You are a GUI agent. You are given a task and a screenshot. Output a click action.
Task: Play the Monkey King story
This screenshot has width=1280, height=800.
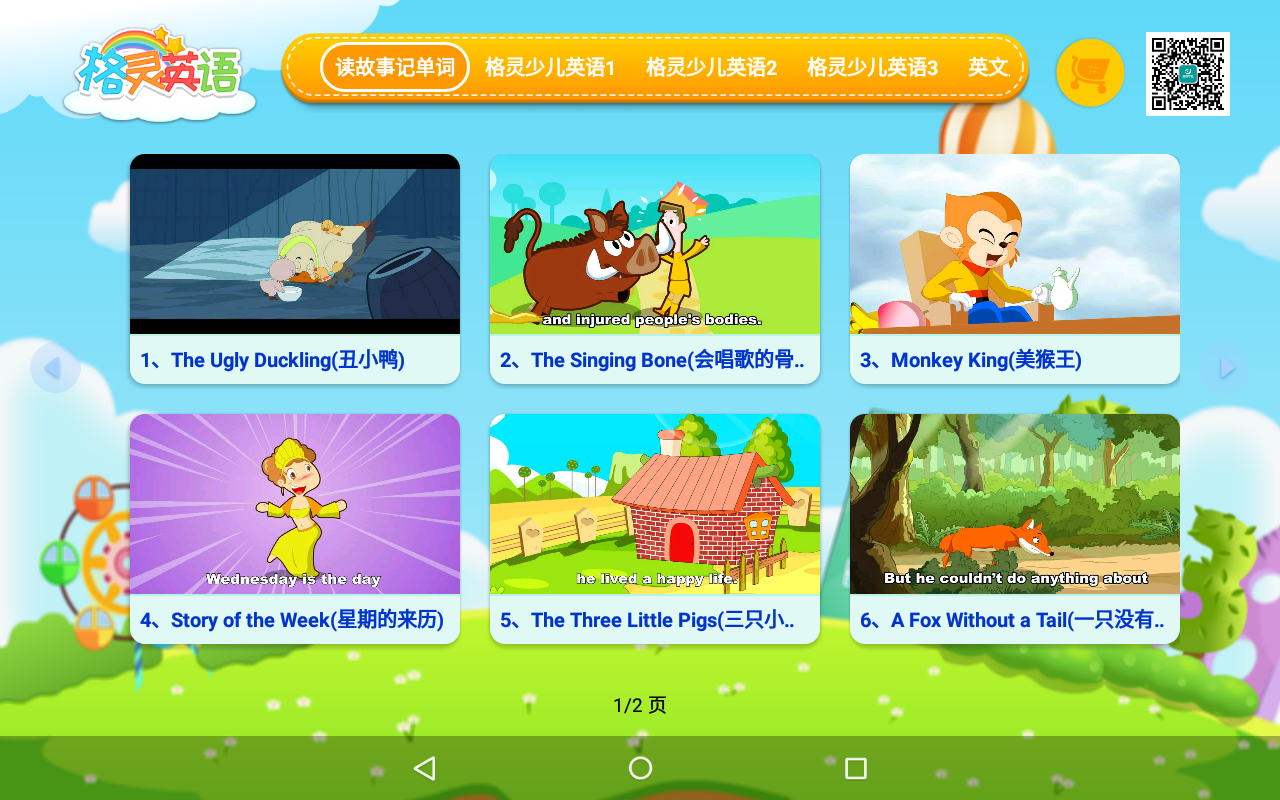(1015, 268)
